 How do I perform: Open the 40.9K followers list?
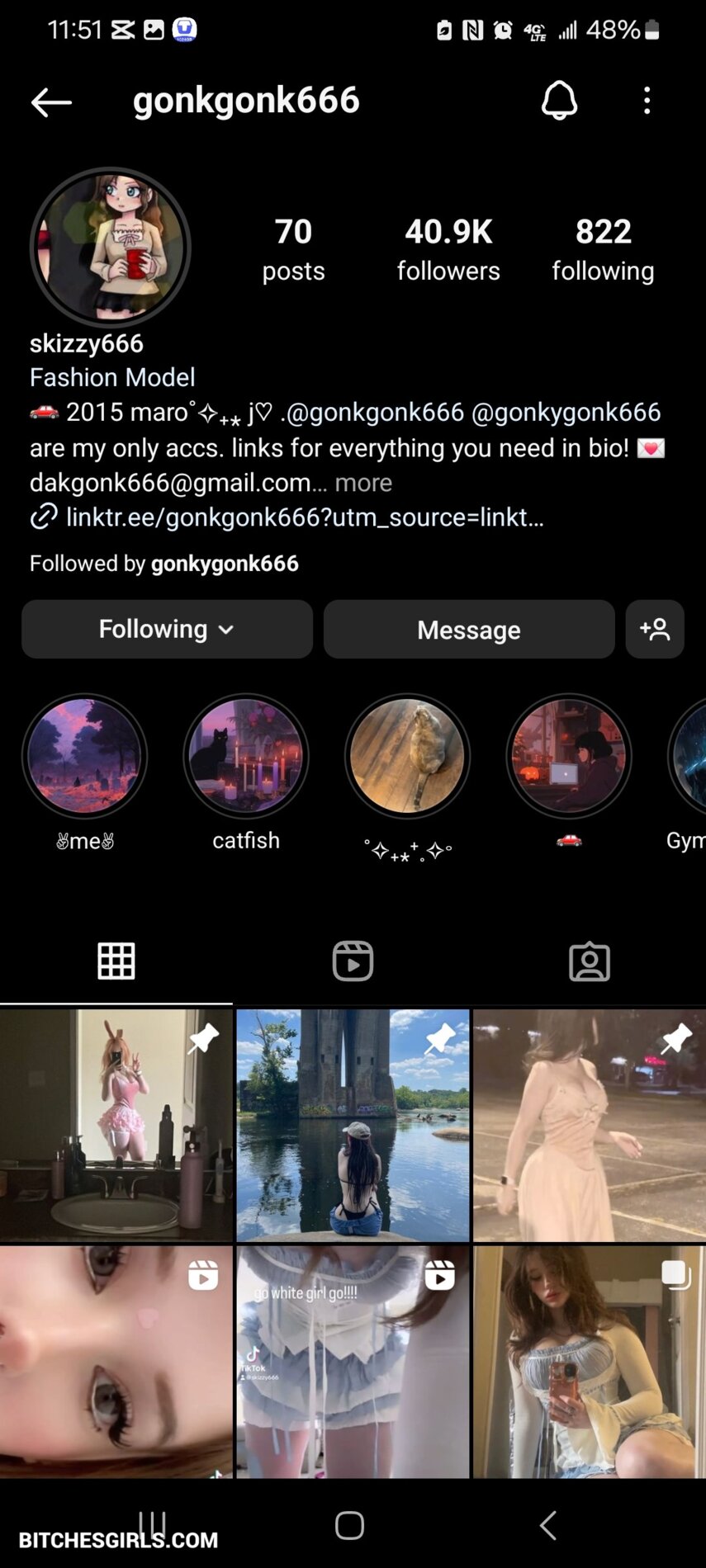(448, 249)
